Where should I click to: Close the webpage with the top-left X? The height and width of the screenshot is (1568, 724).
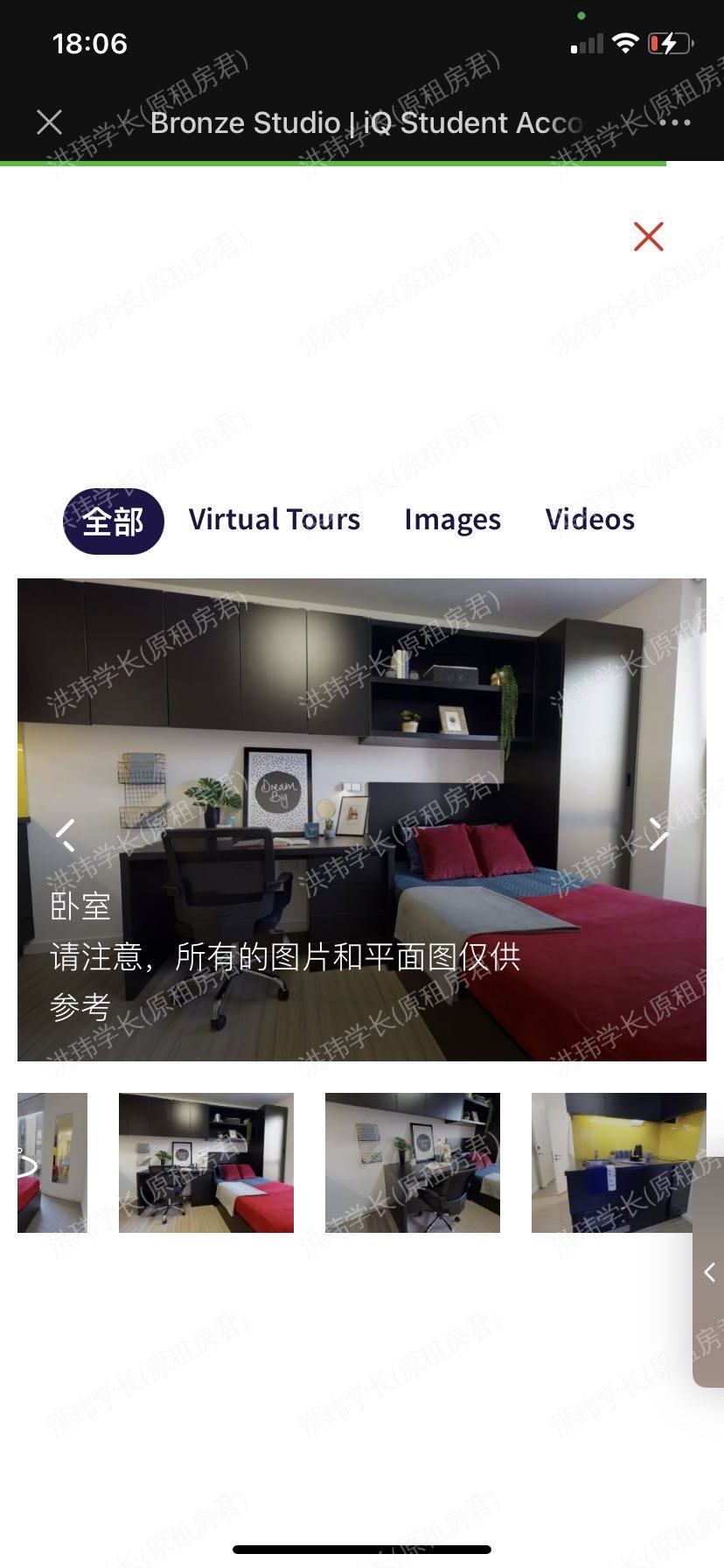click(x=50, y=122)
